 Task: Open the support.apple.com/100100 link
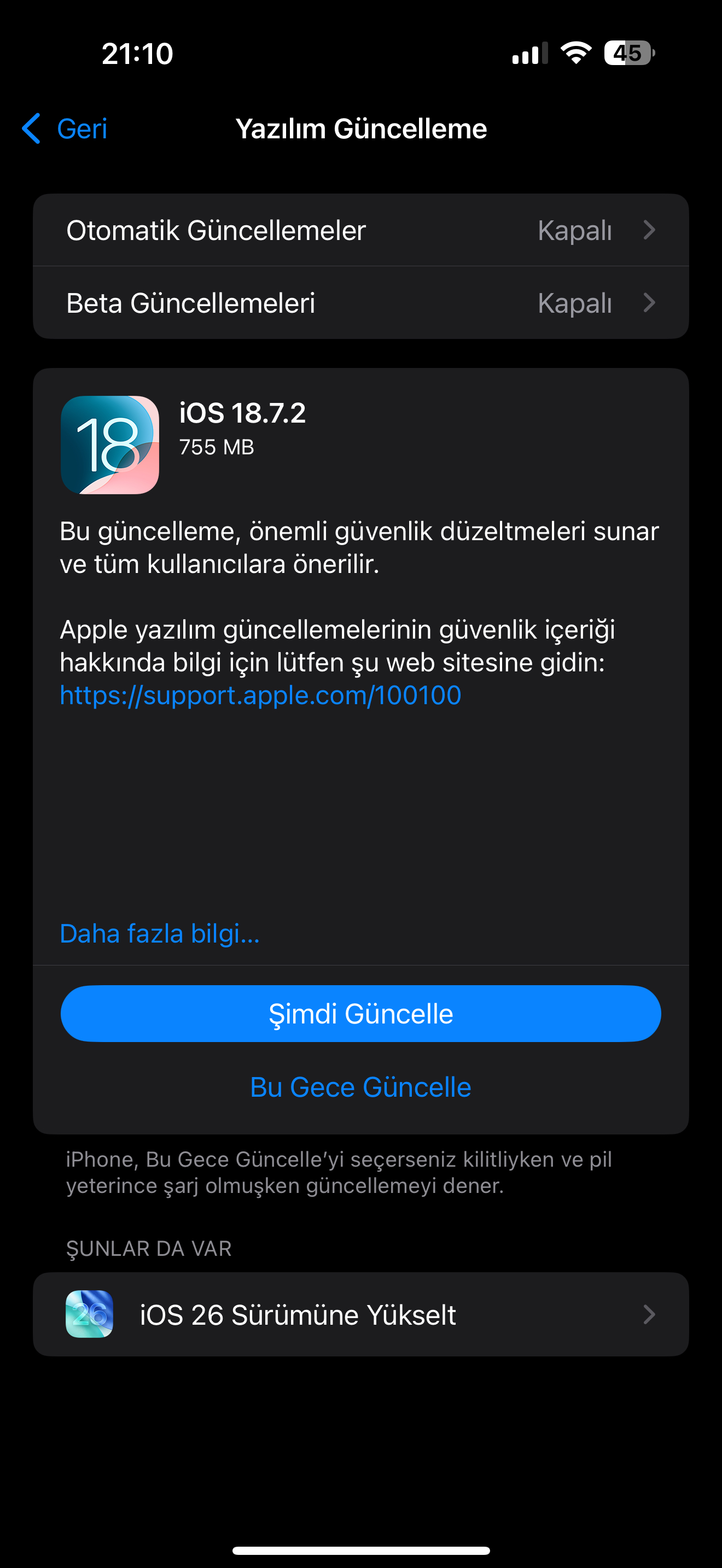260,695
